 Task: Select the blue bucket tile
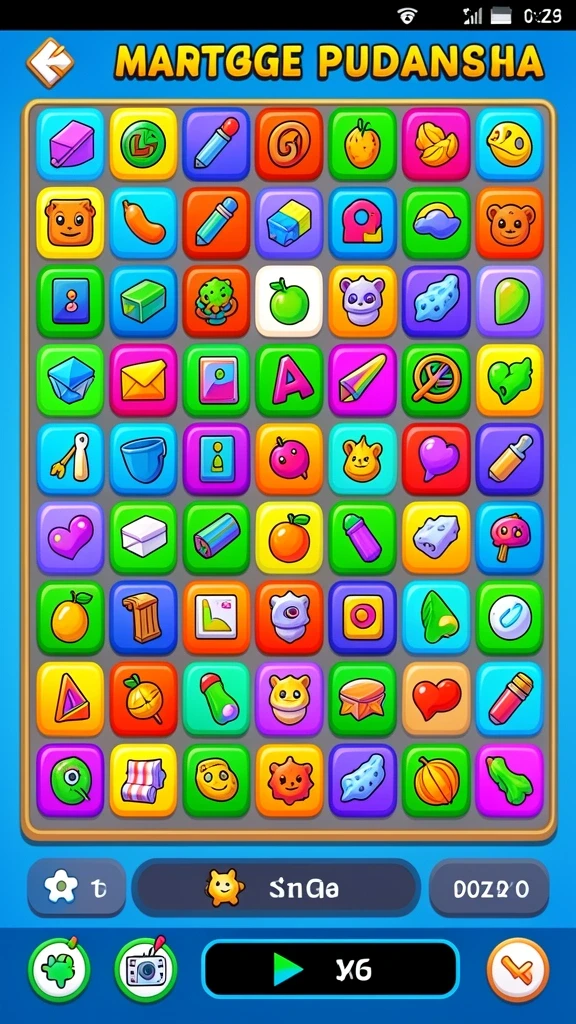click(143, 458)
